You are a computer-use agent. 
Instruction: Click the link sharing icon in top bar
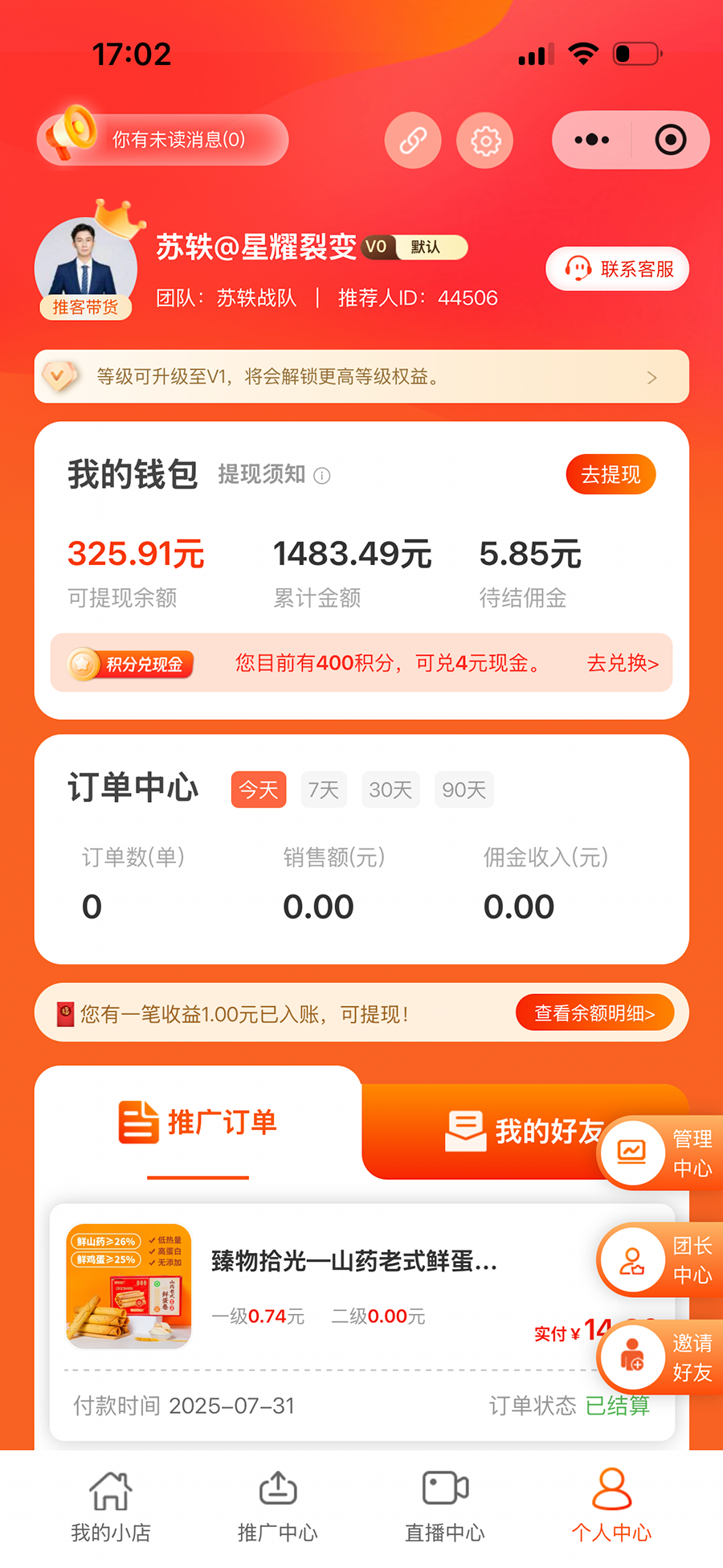coord(412,139)
